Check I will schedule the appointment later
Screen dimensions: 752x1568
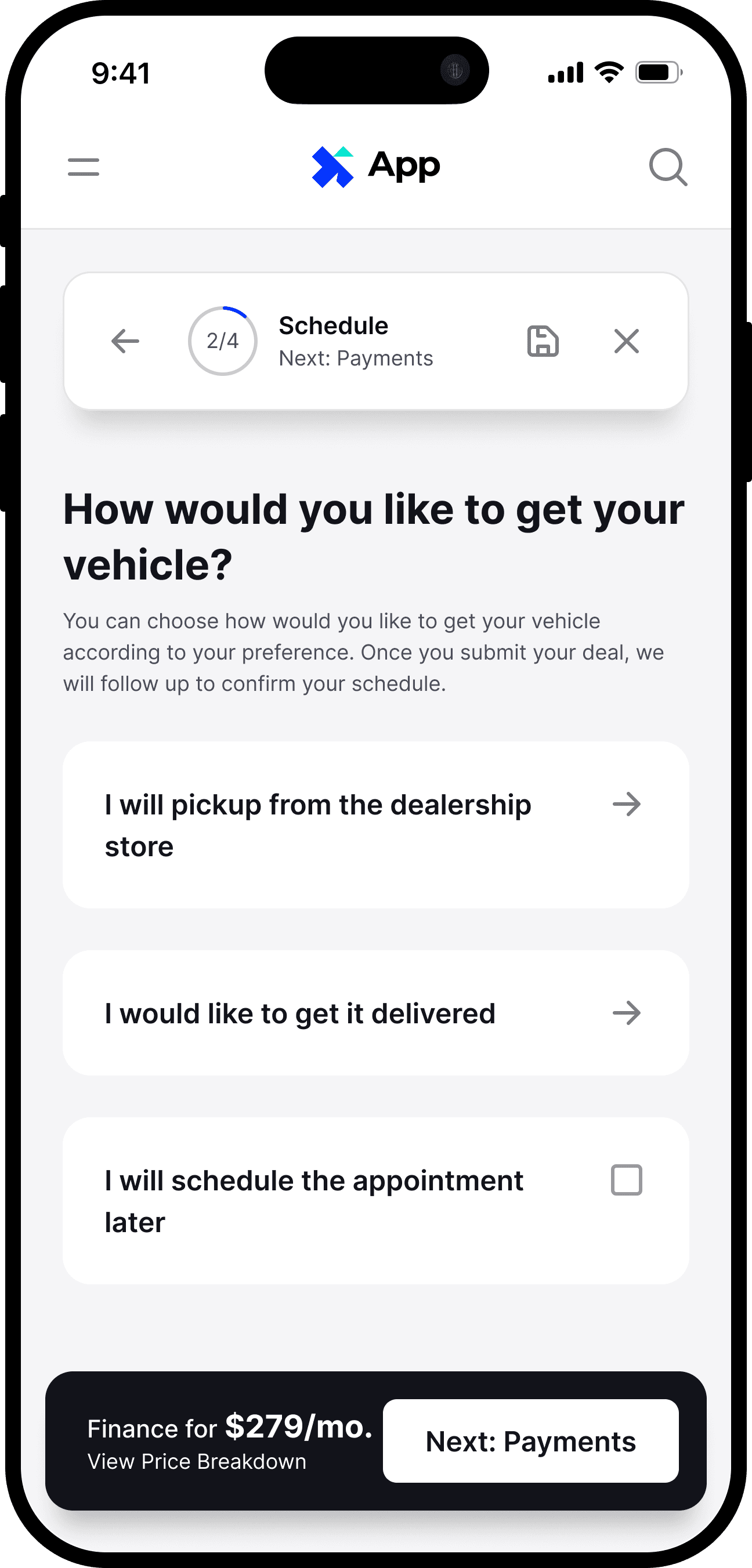627,1180
